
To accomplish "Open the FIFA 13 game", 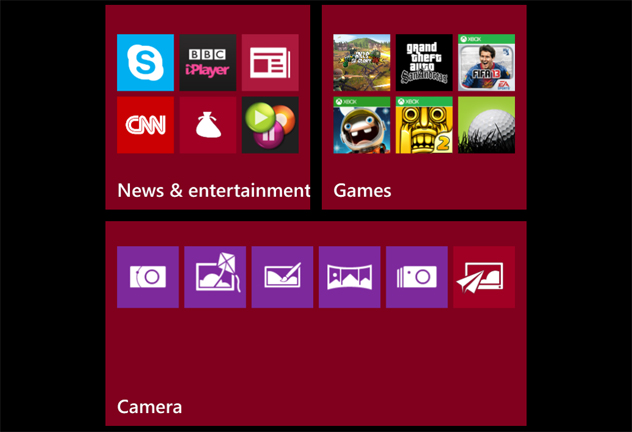I will [x=486, y=63].
